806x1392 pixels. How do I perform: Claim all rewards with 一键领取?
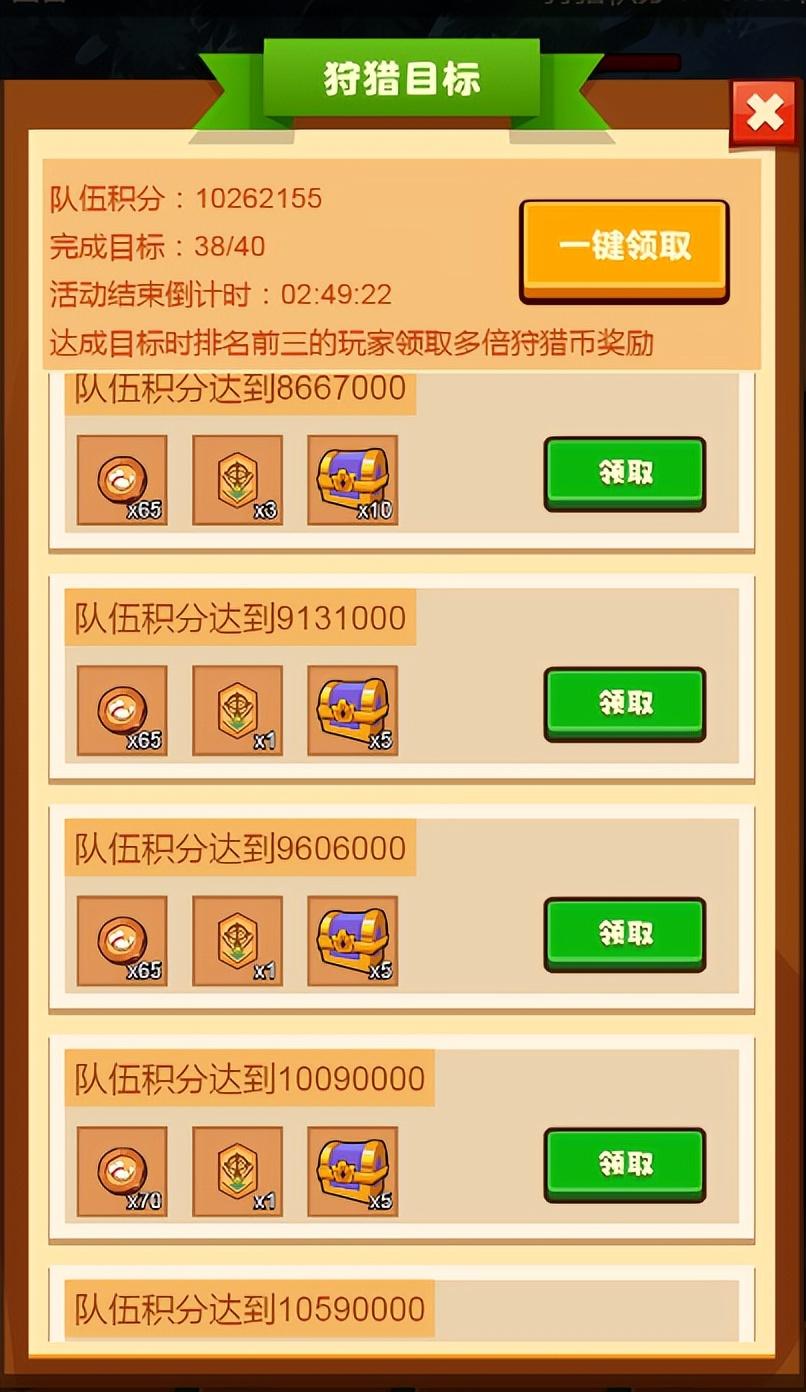[624, 247]
